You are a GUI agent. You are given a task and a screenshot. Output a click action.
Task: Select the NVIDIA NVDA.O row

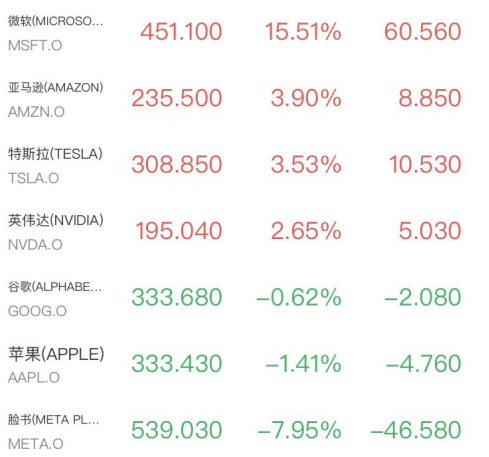244,232
